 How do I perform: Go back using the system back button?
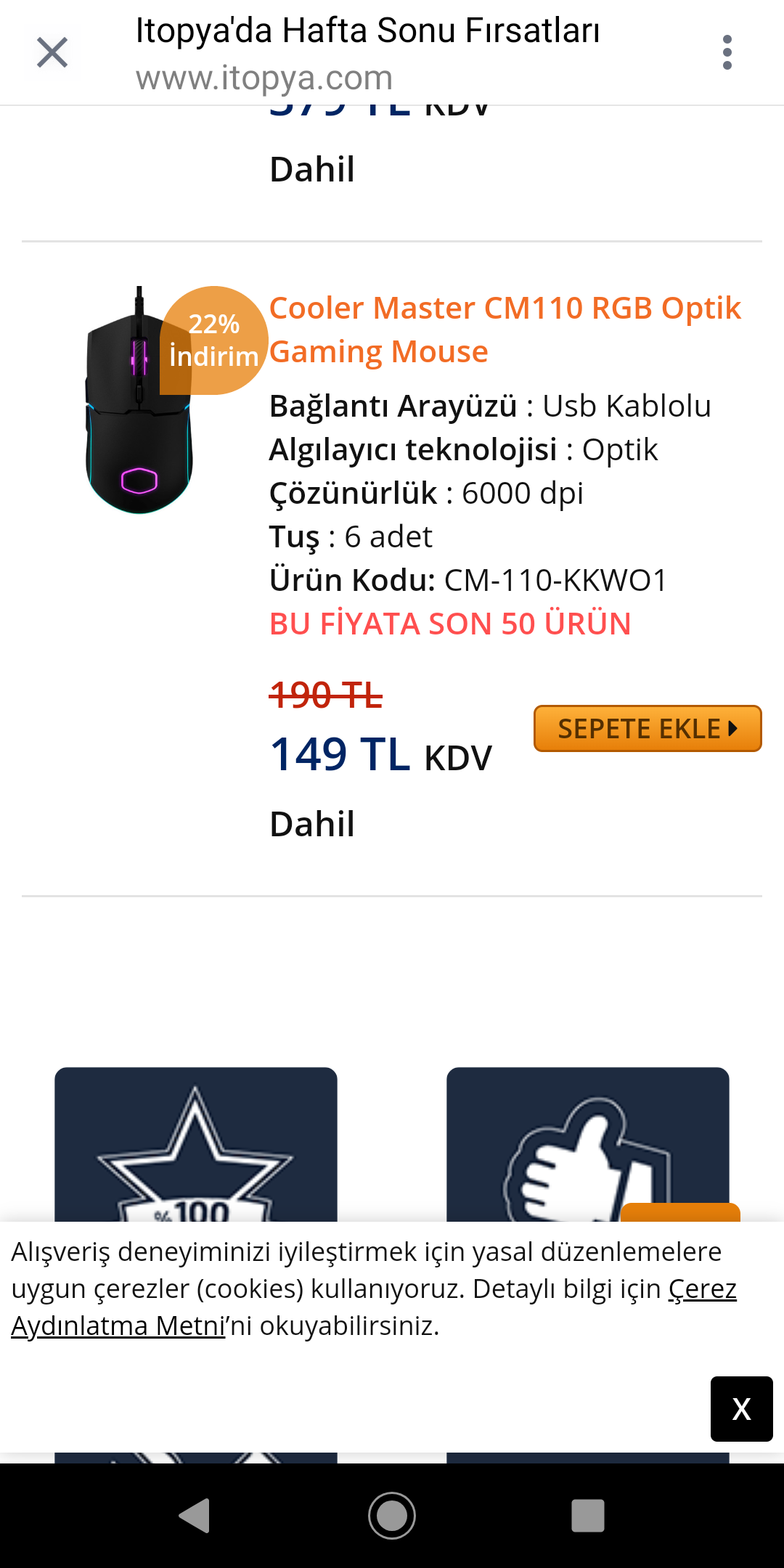pos(195,1516)
